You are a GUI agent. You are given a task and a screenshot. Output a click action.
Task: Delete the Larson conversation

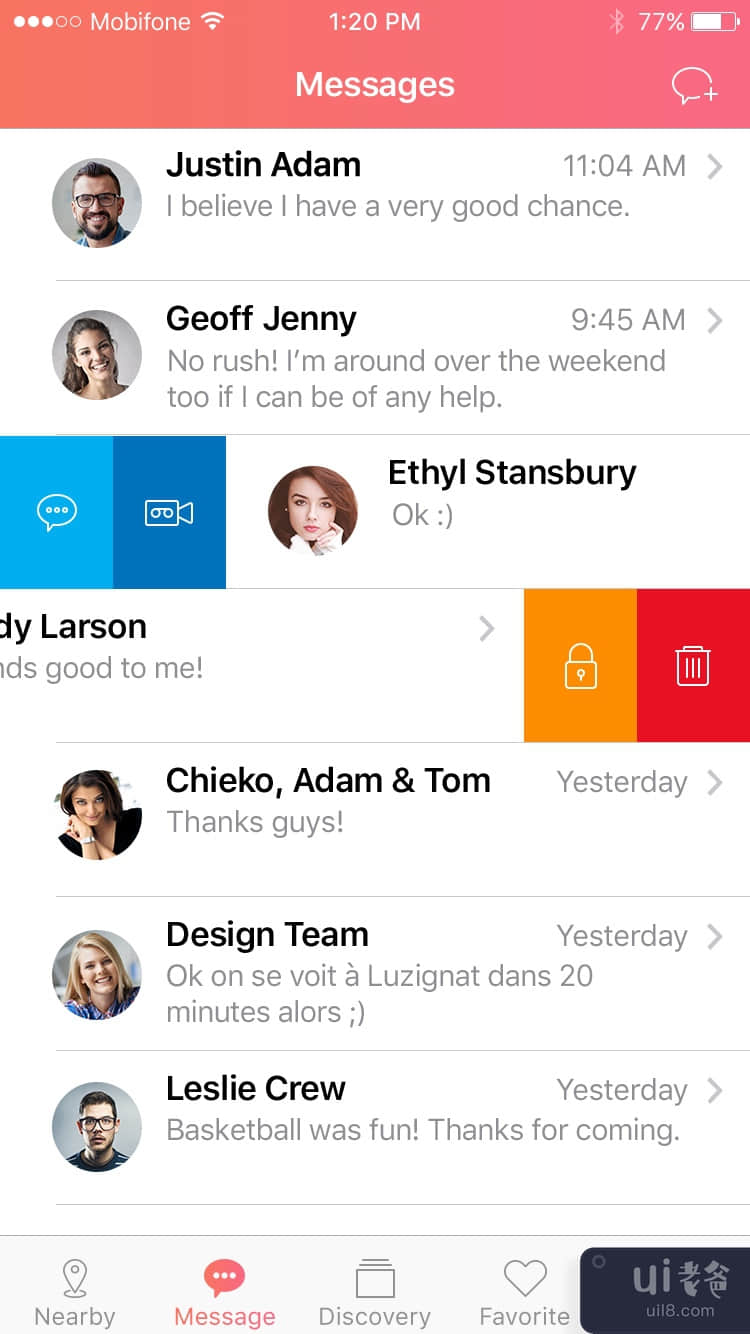click(693, 665)
